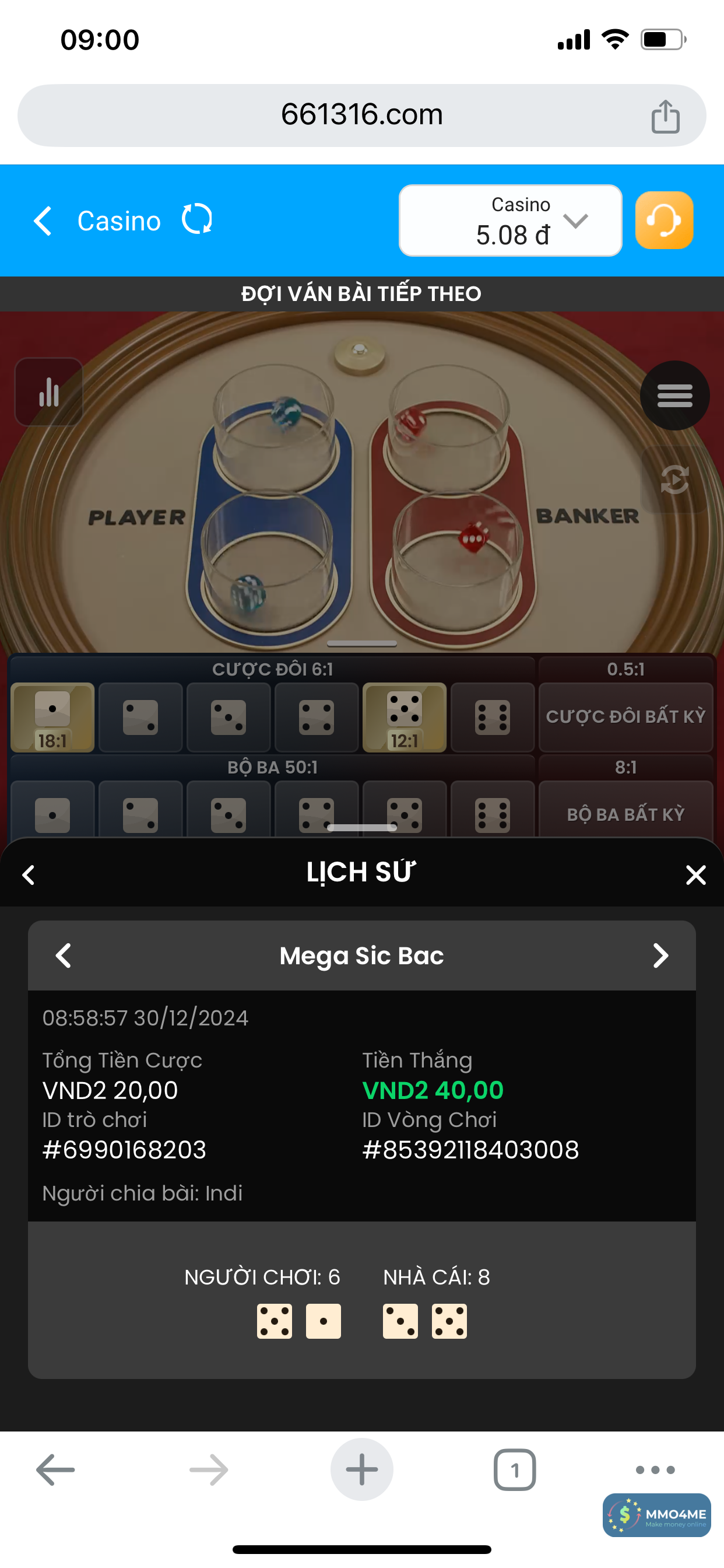Open the browser tab switcher
Screen dimensions: 724x1568
click(515, 1469)
